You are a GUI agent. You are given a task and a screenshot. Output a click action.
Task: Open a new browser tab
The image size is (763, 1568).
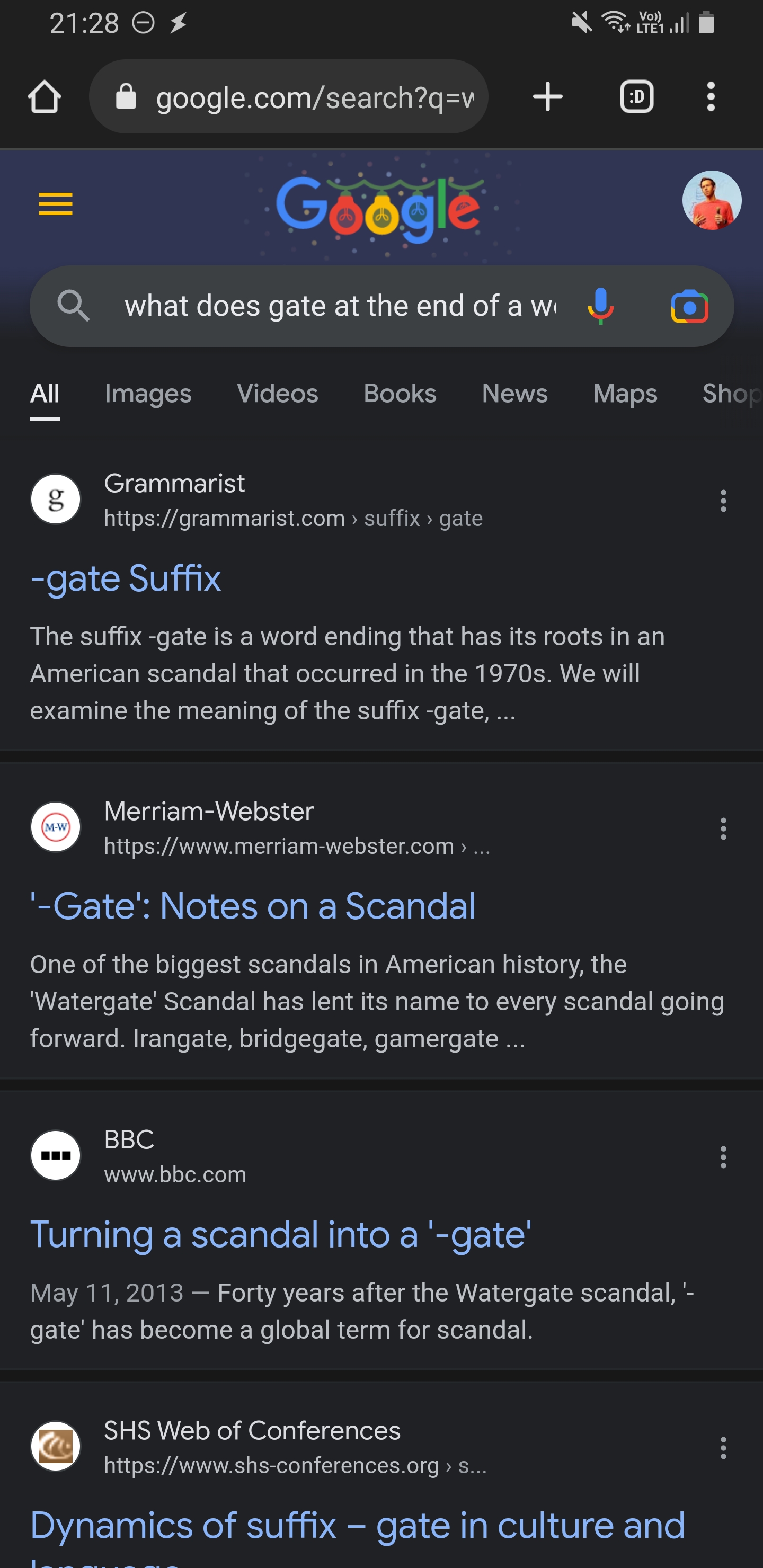(547, 97)
